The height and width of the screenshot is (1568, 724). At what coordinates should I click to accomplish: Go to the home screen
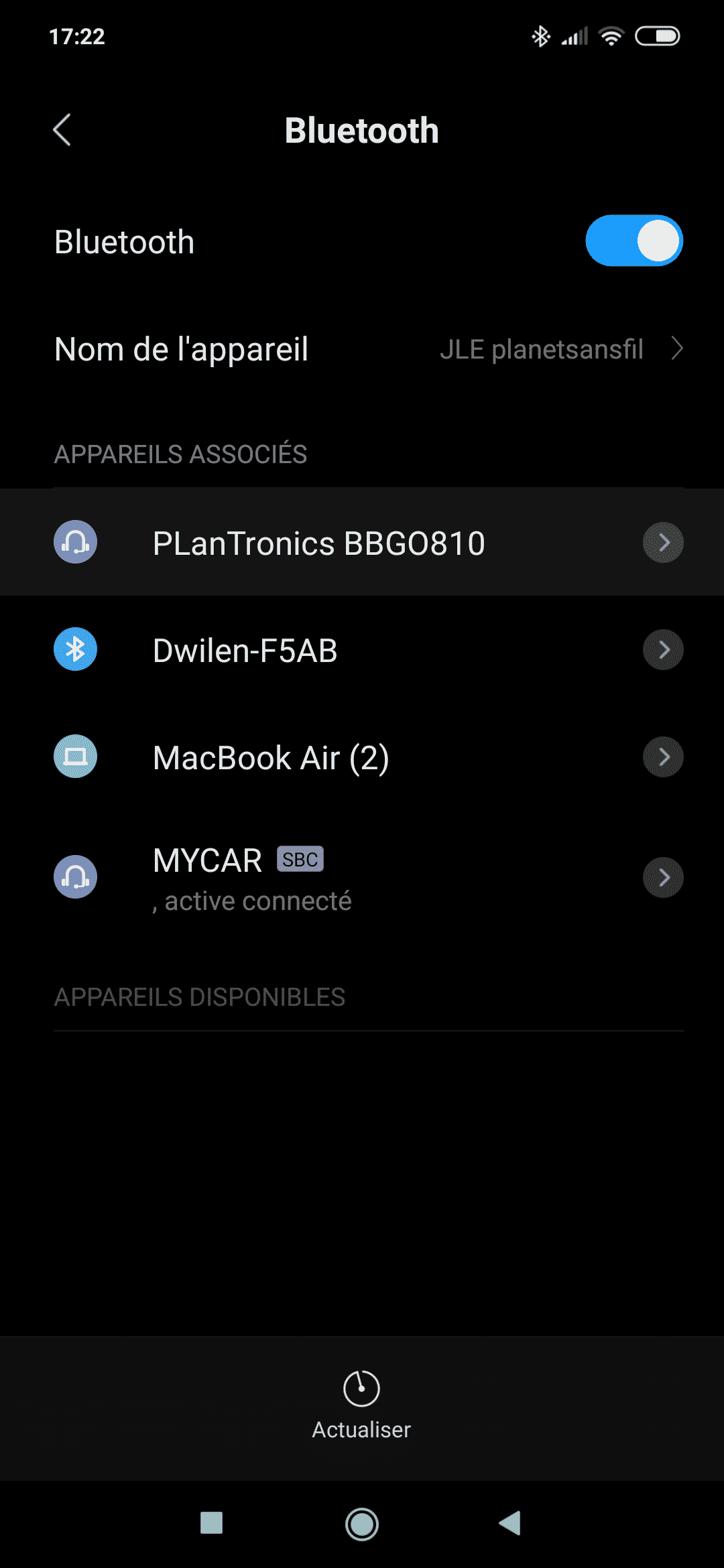tap(362, 1524)
